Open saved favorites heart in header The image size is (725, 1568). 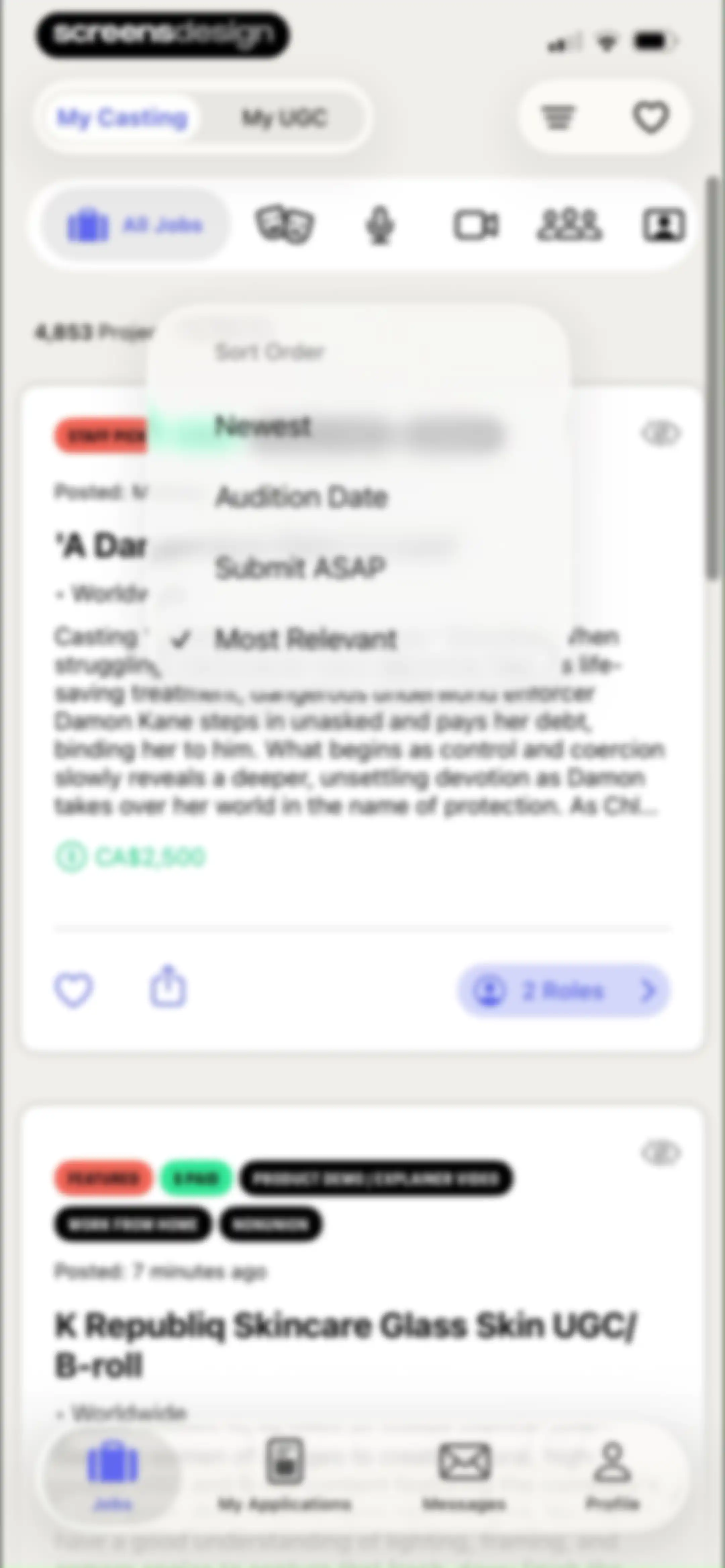[651, 117]
